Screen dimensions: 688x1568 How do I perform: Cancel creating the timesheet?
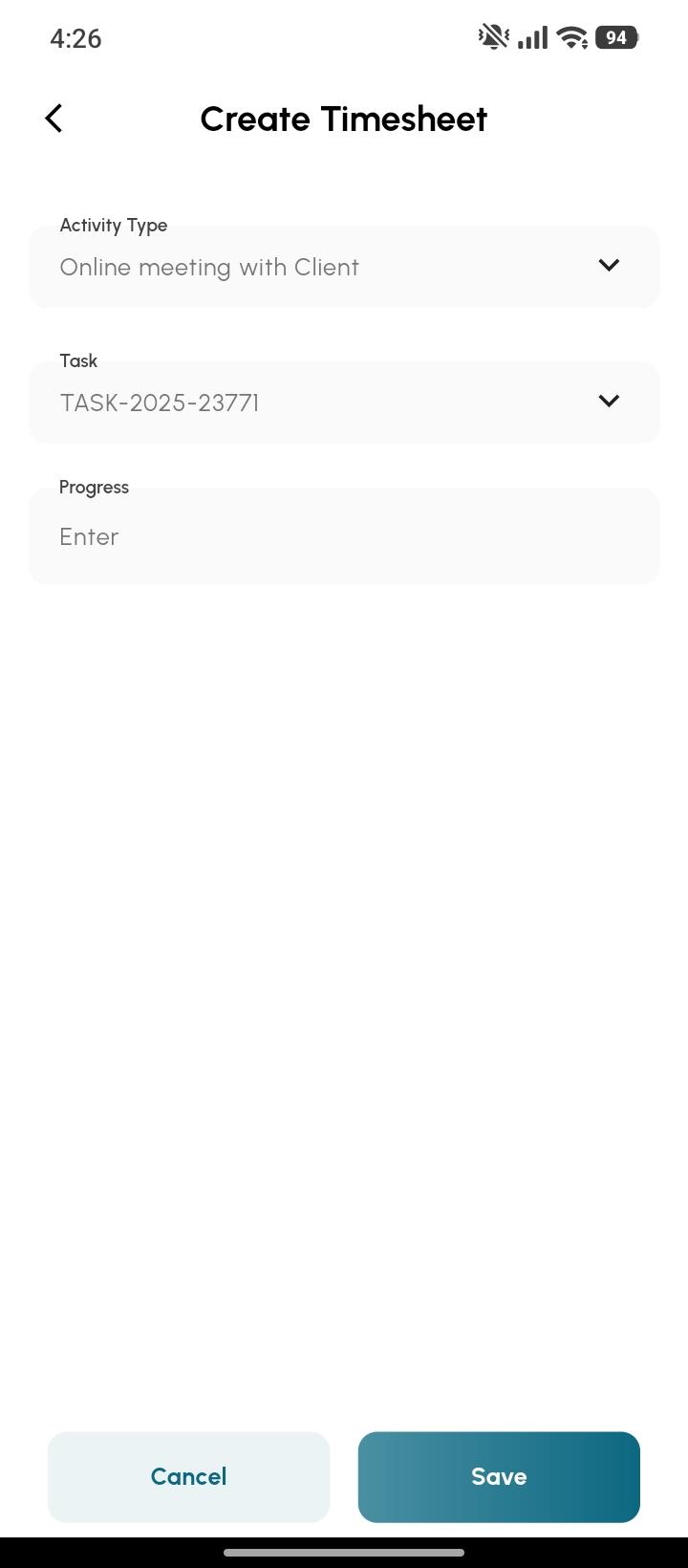pyautogui.click(x=188, y=1476)
